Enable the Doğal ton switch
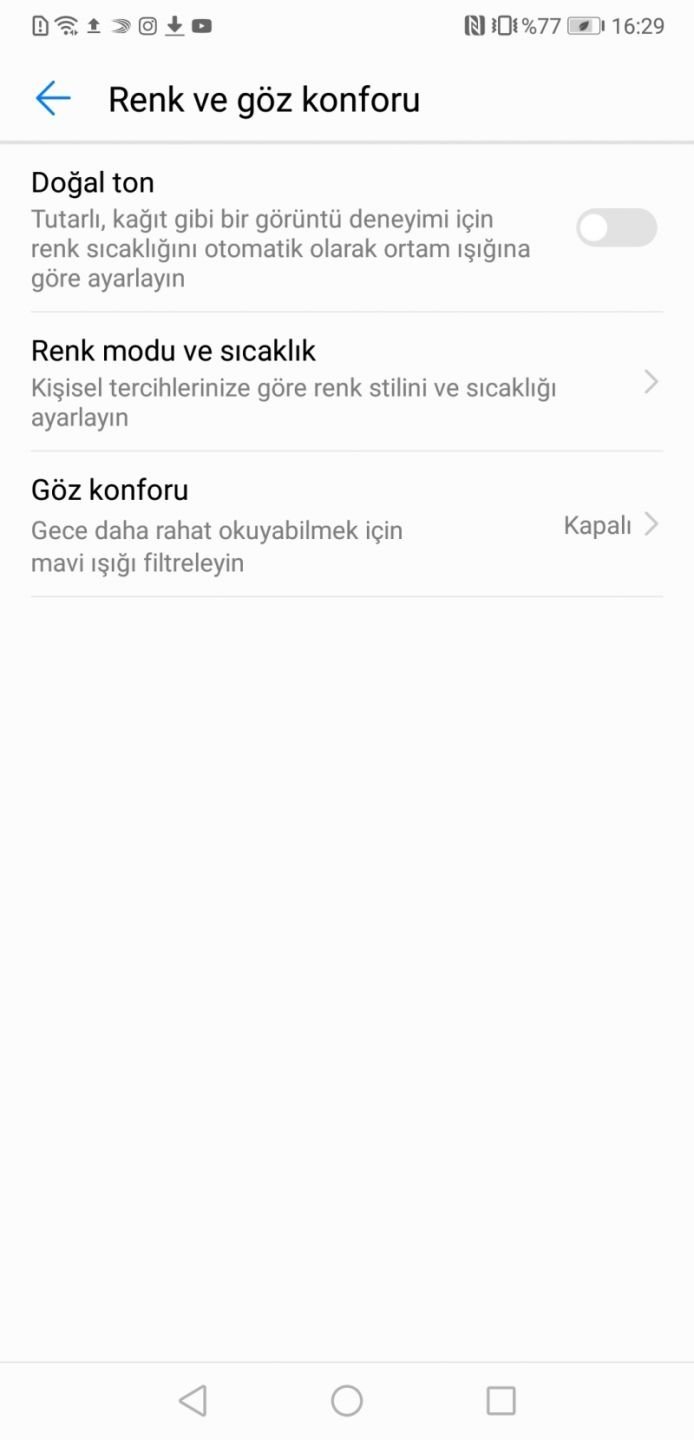 point(616,228)
